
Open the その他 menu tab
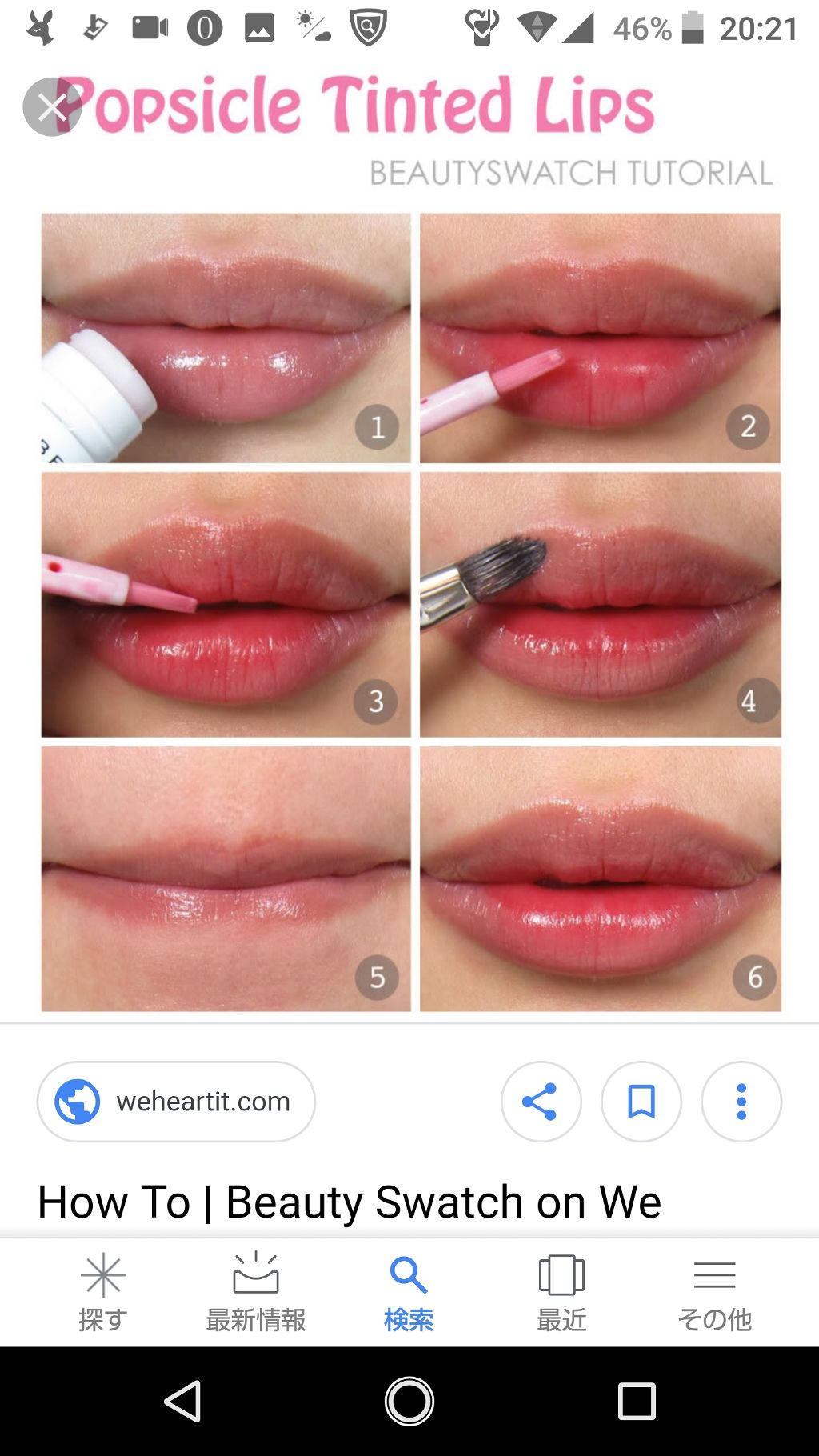tap(714, 1292)
